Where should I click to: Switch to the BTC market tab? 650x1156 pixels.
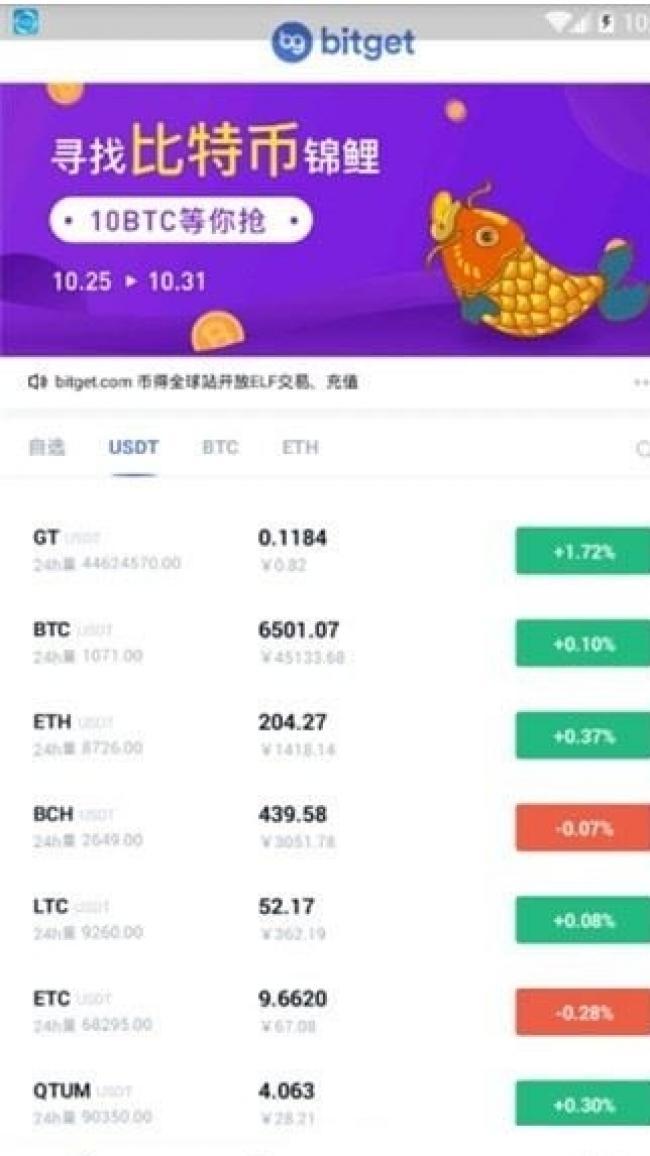click(220, 447)
